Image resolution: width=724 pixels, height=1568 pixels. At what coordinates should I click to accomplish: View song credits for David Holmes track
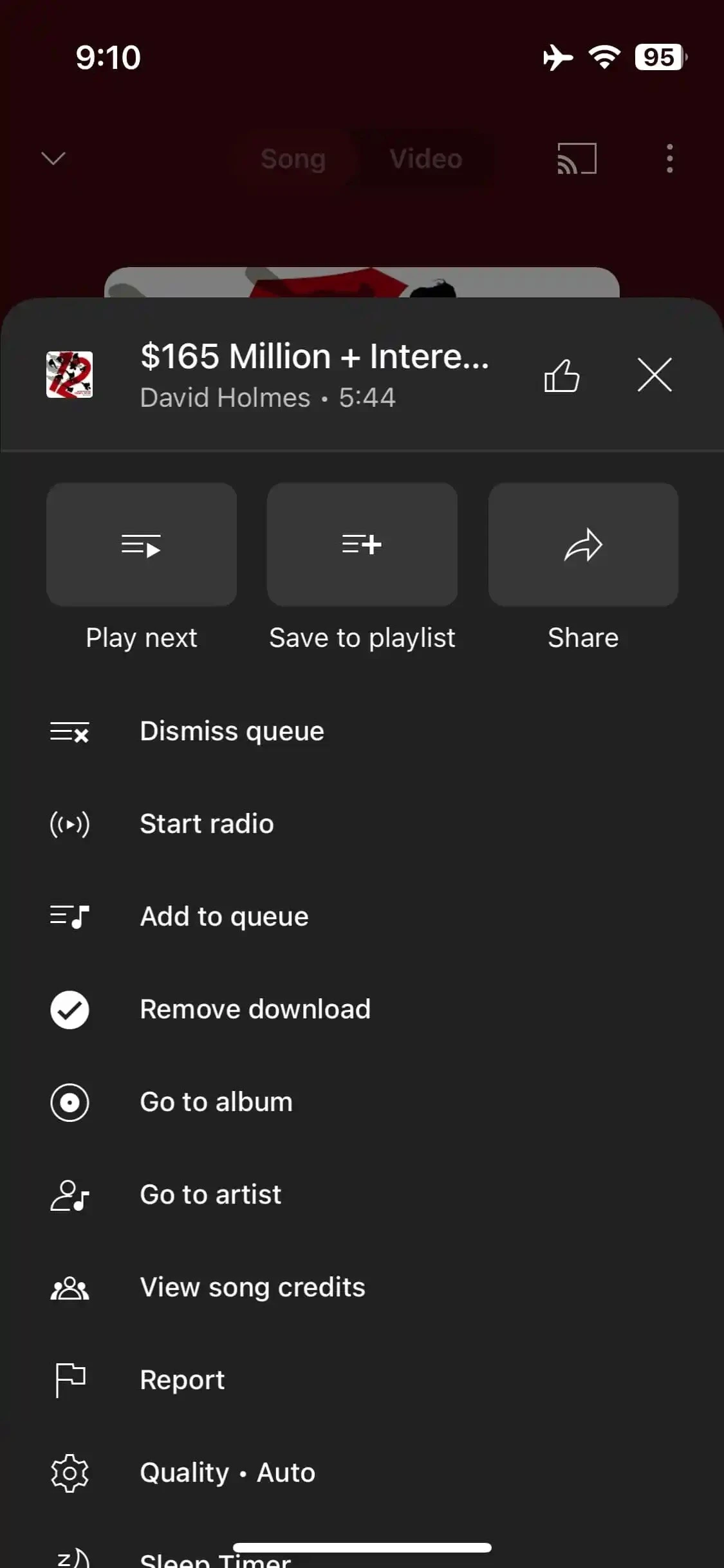click(x=252, y=1287)
